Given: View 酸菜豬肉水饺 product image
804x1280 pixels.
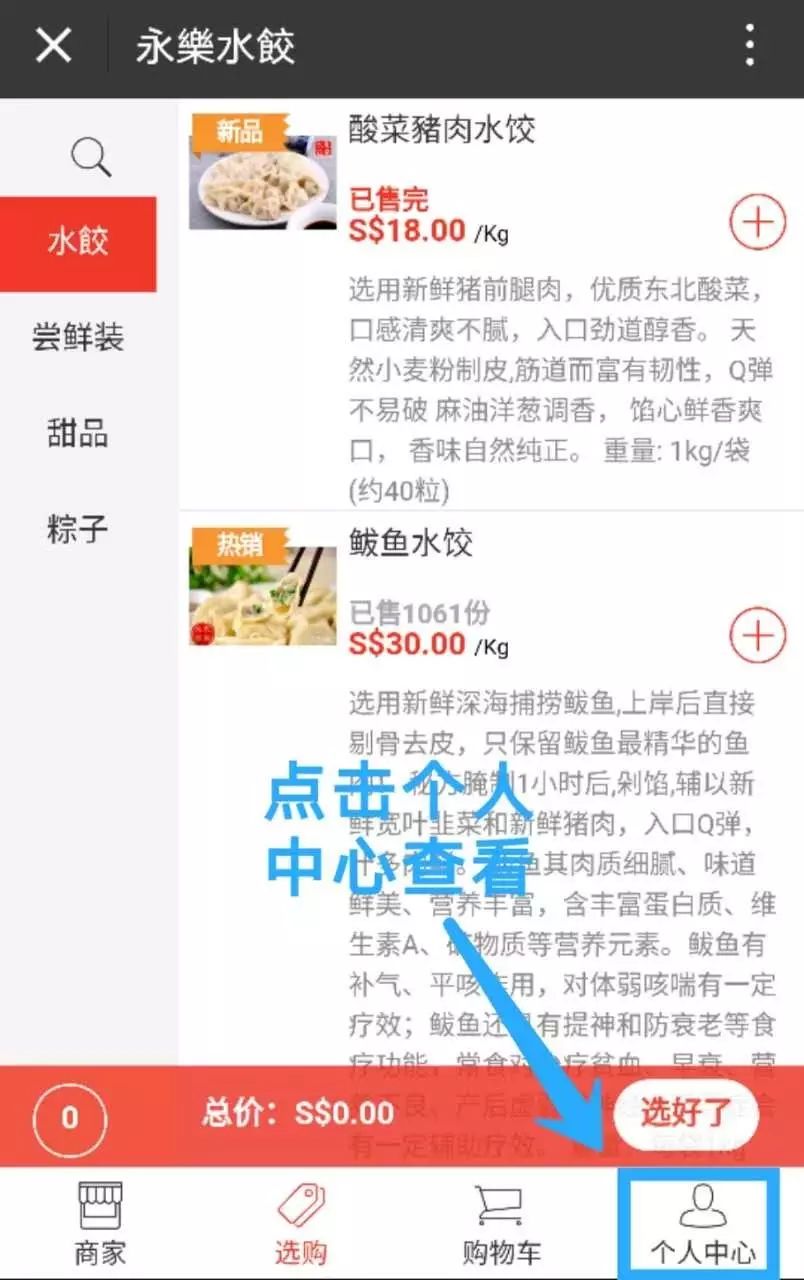Looking at the screenshot, I should (x=263, y=171).
